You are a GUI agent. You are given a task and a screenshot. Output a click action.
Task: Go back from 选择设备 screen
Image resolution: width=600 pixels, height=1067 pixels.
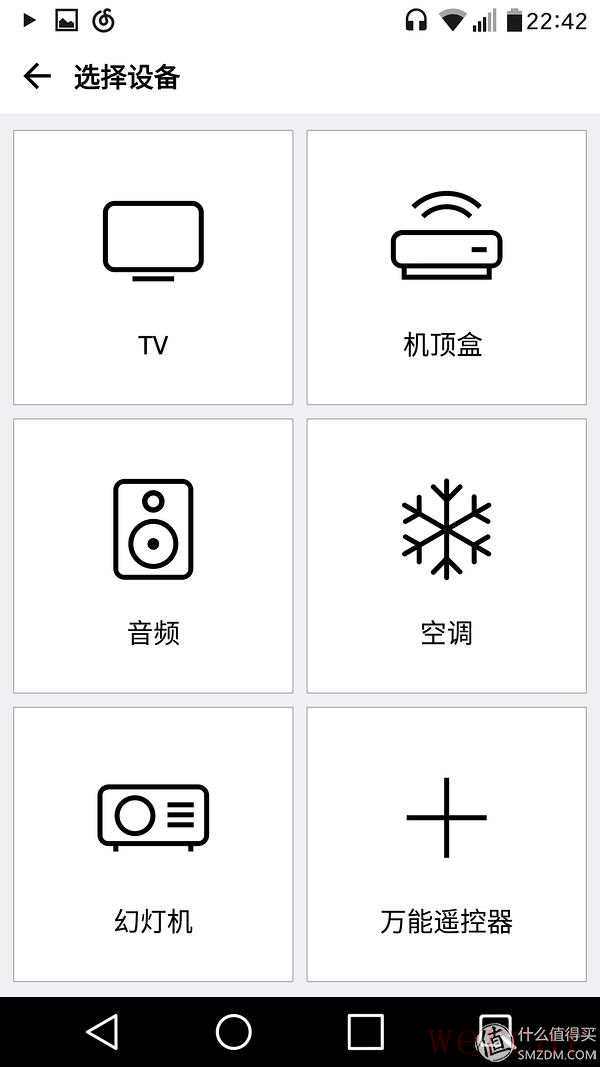(37, 77)
